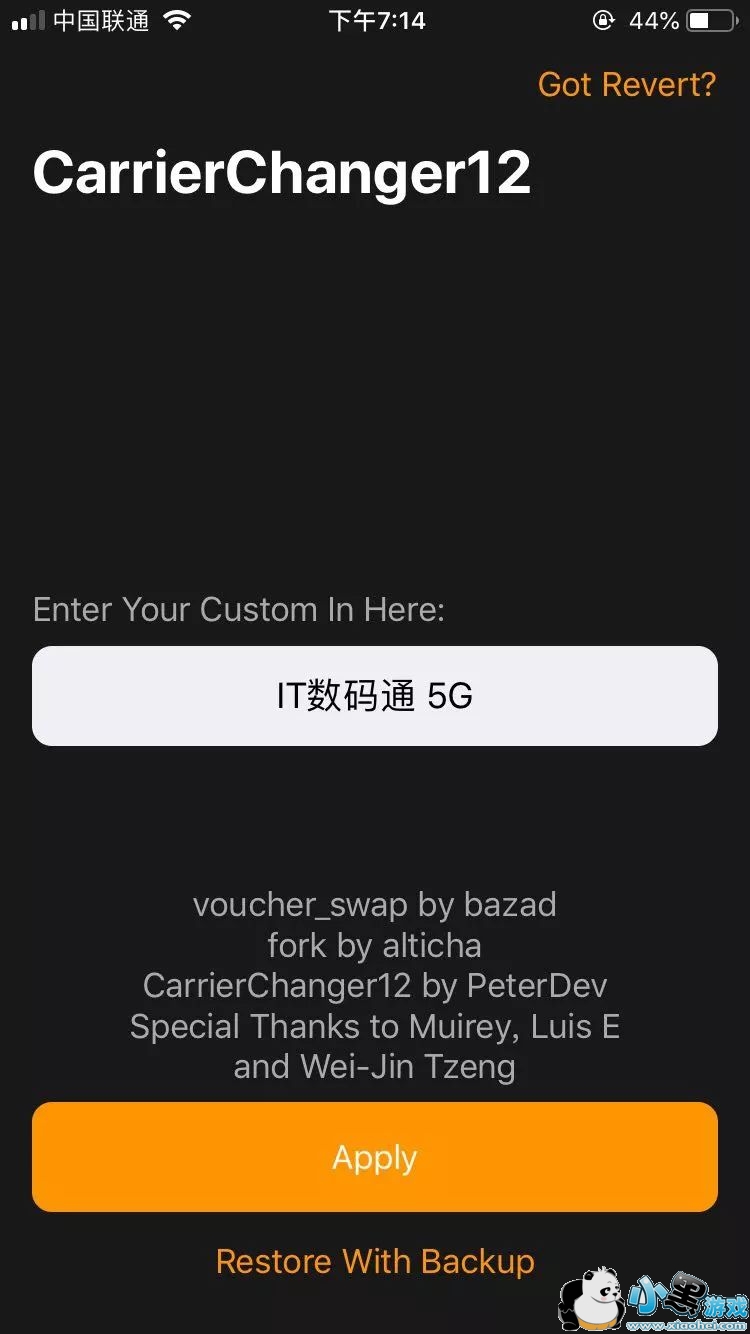Screen dimensions: 750x1334
Task: Focus the custom carrier text field
Action: pos(375,696)
